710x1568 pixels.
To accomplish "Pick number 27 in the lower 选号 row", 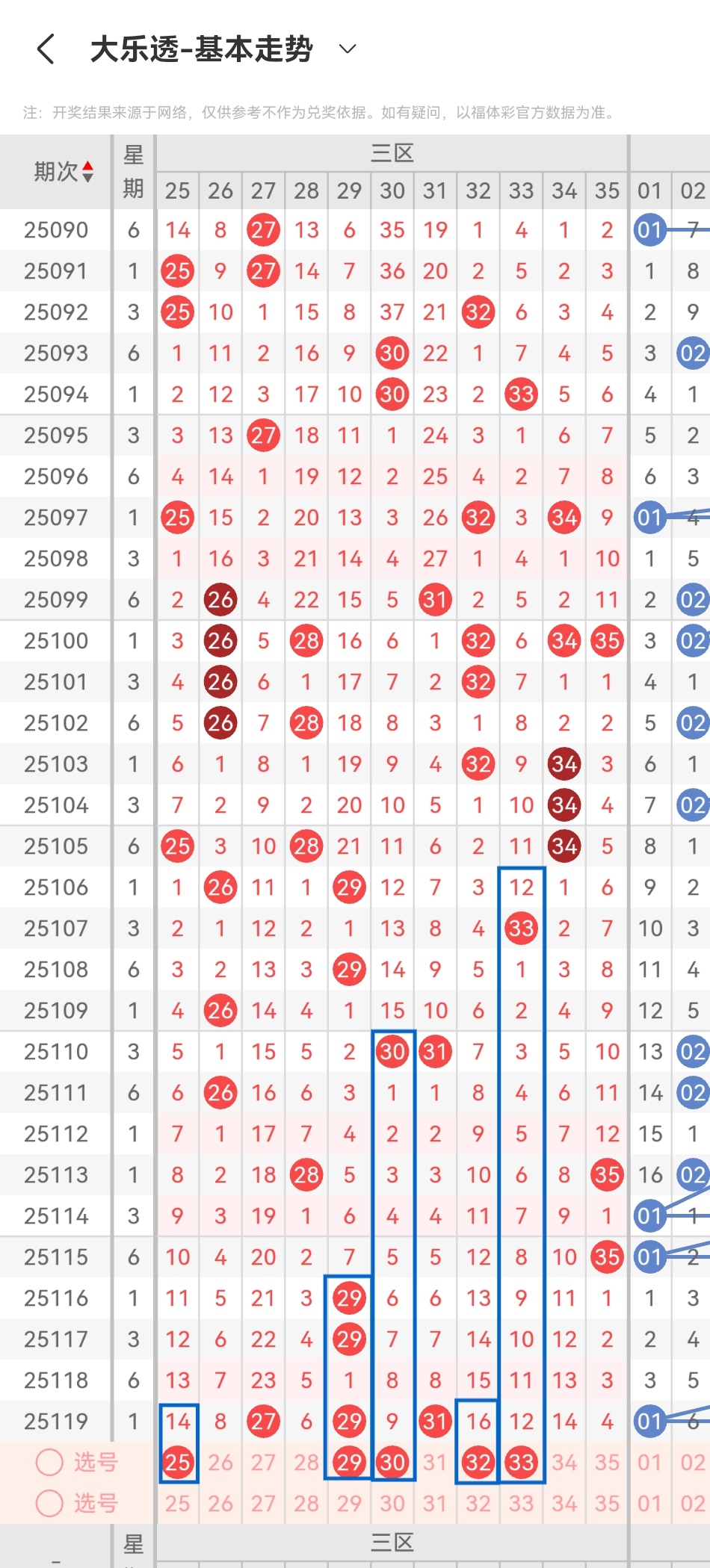I will [263, 1503].
